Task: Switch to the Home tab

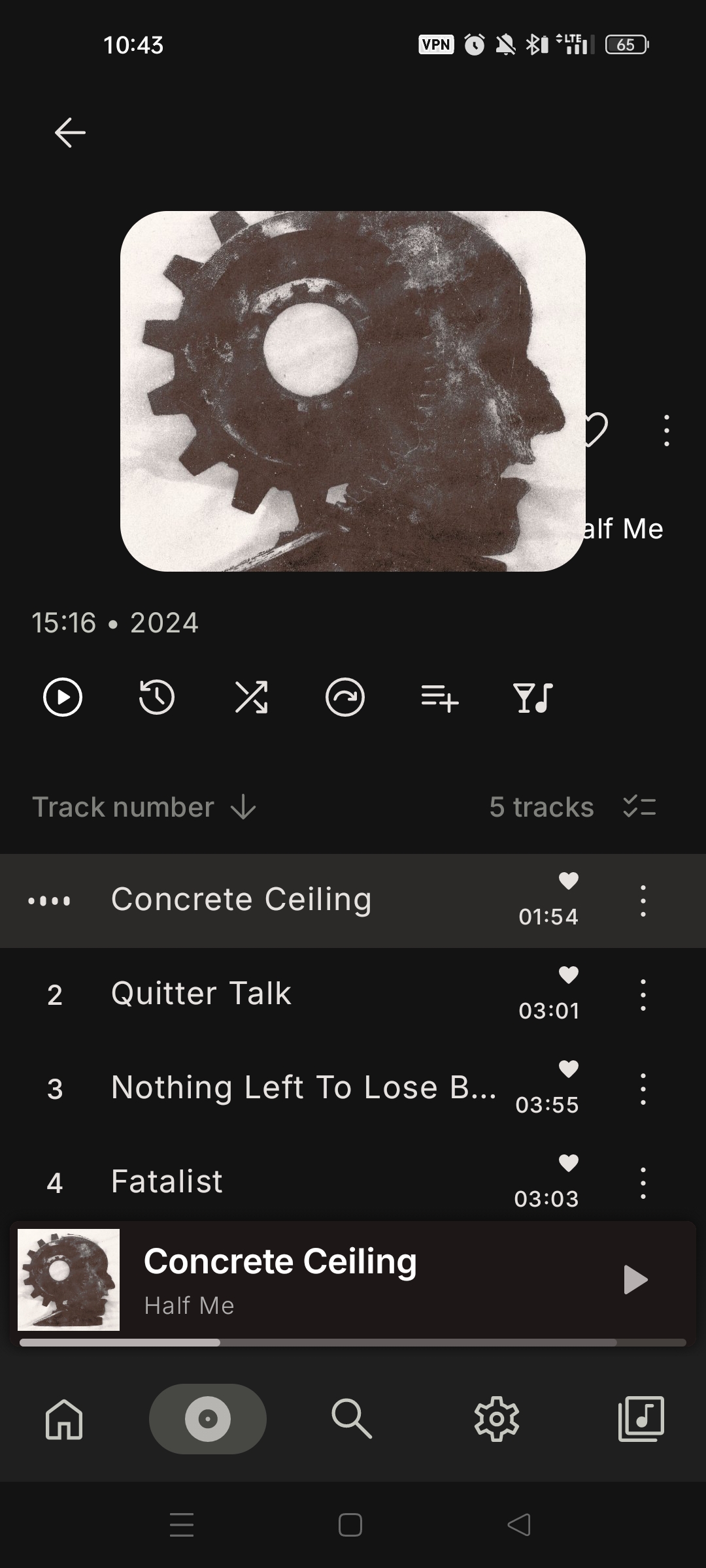Action: pos(64,1419)
